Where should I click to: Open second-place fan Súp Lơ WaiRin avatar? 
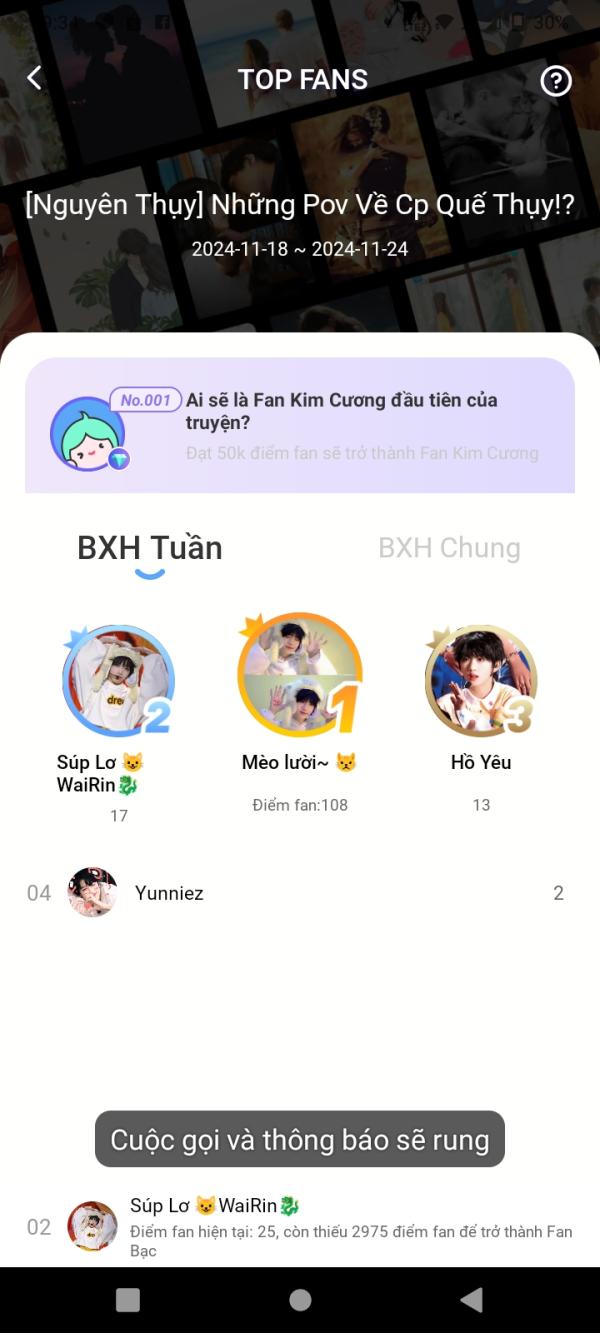pyautogui.click(x=118, y=680)
